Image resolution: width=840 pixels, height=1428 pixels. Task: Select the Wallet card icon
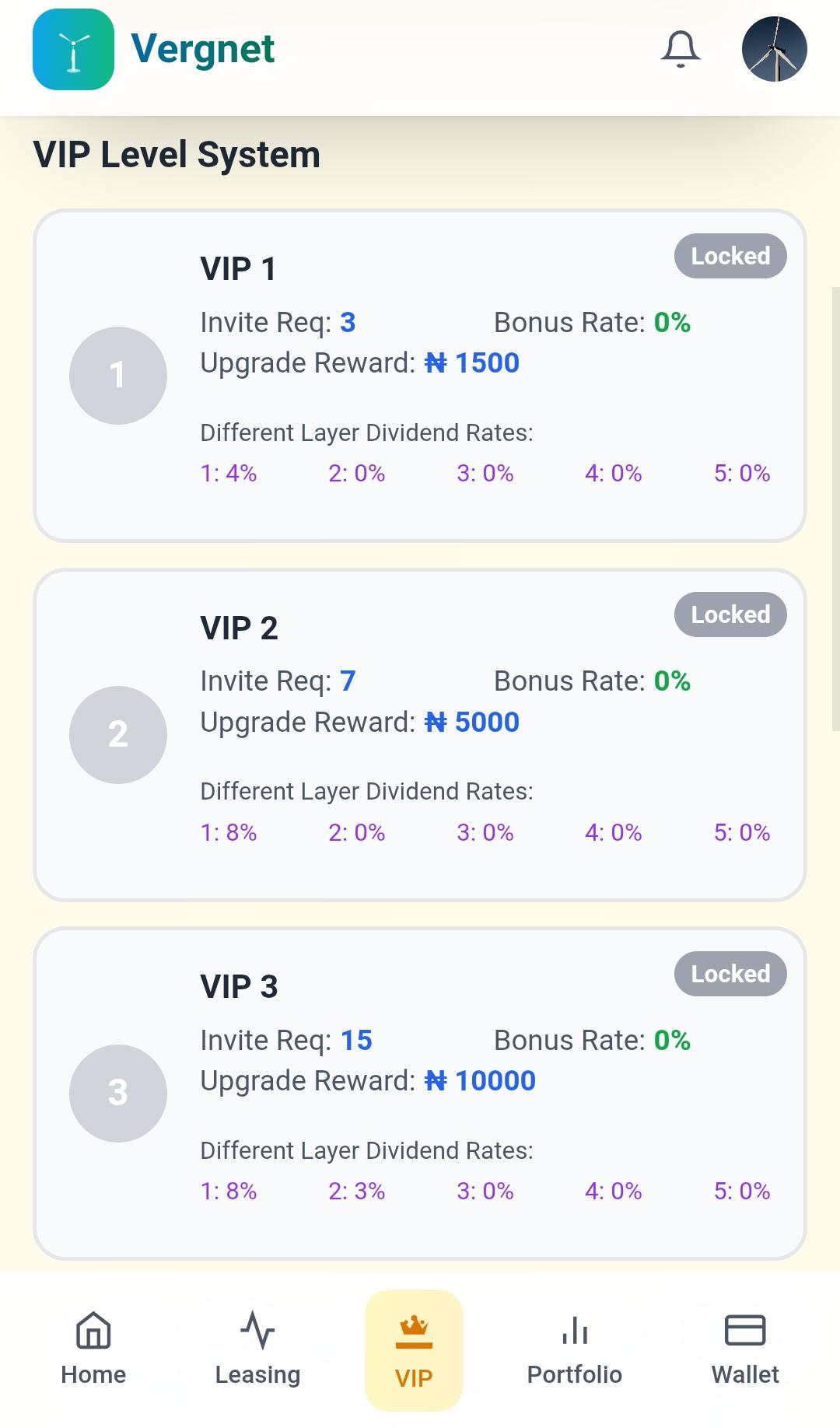[746, 1332]
